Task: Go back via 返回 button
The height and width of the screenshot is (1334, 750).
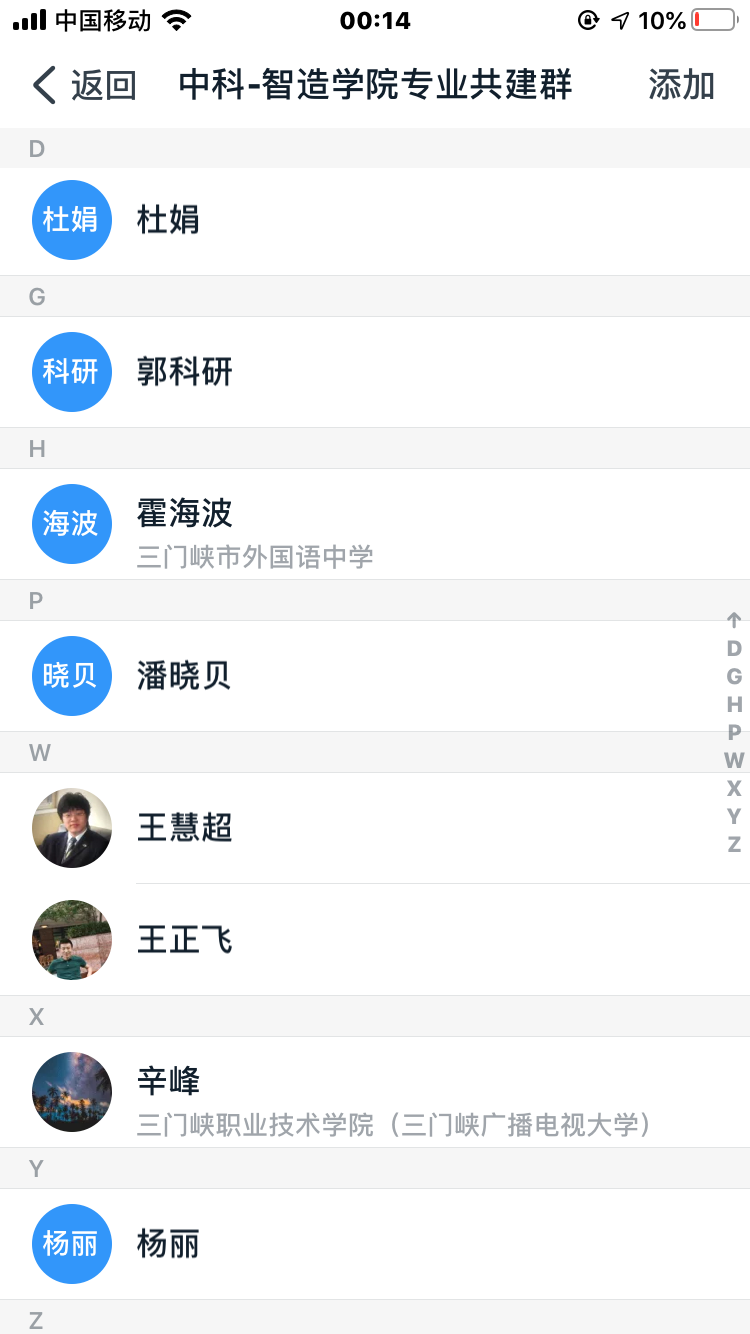Action: tap(84, 86)
